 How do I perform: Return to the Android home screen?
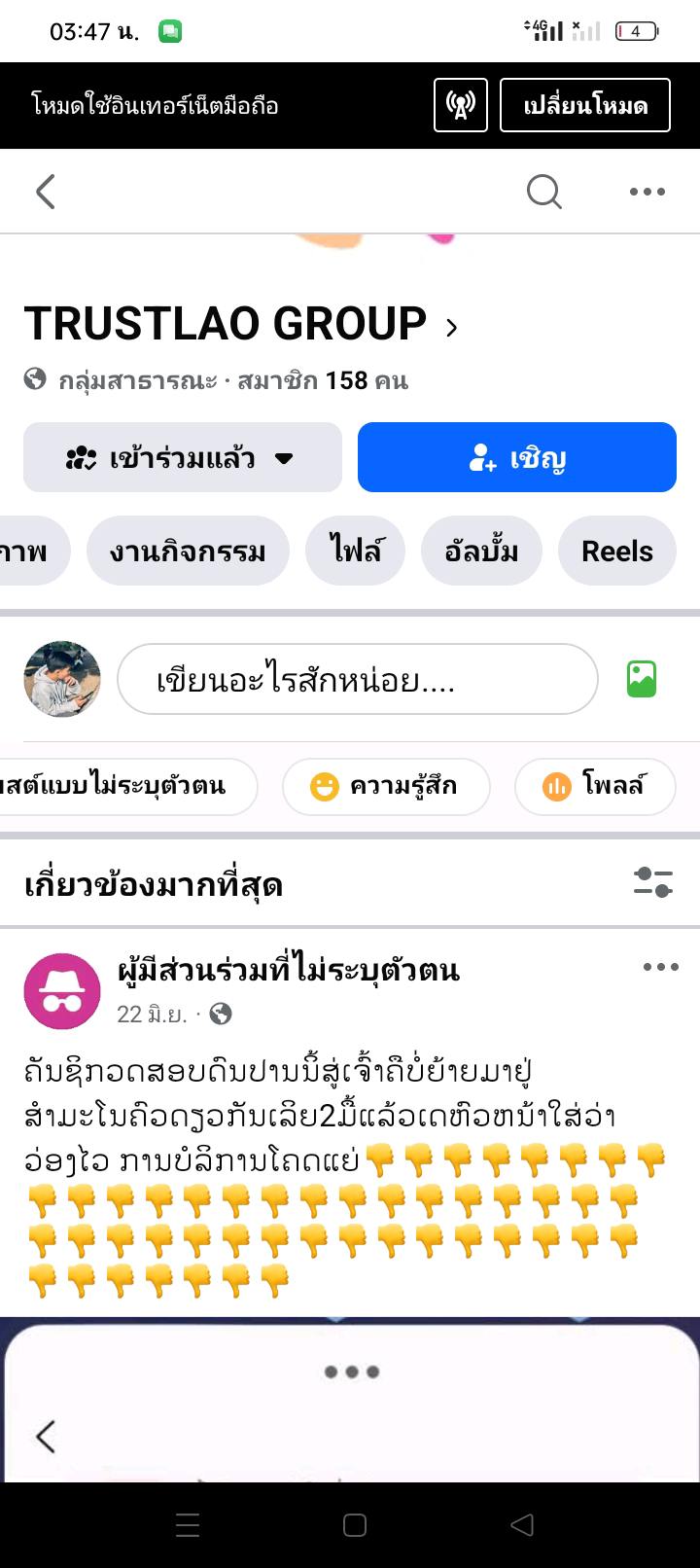point(355,1525)
